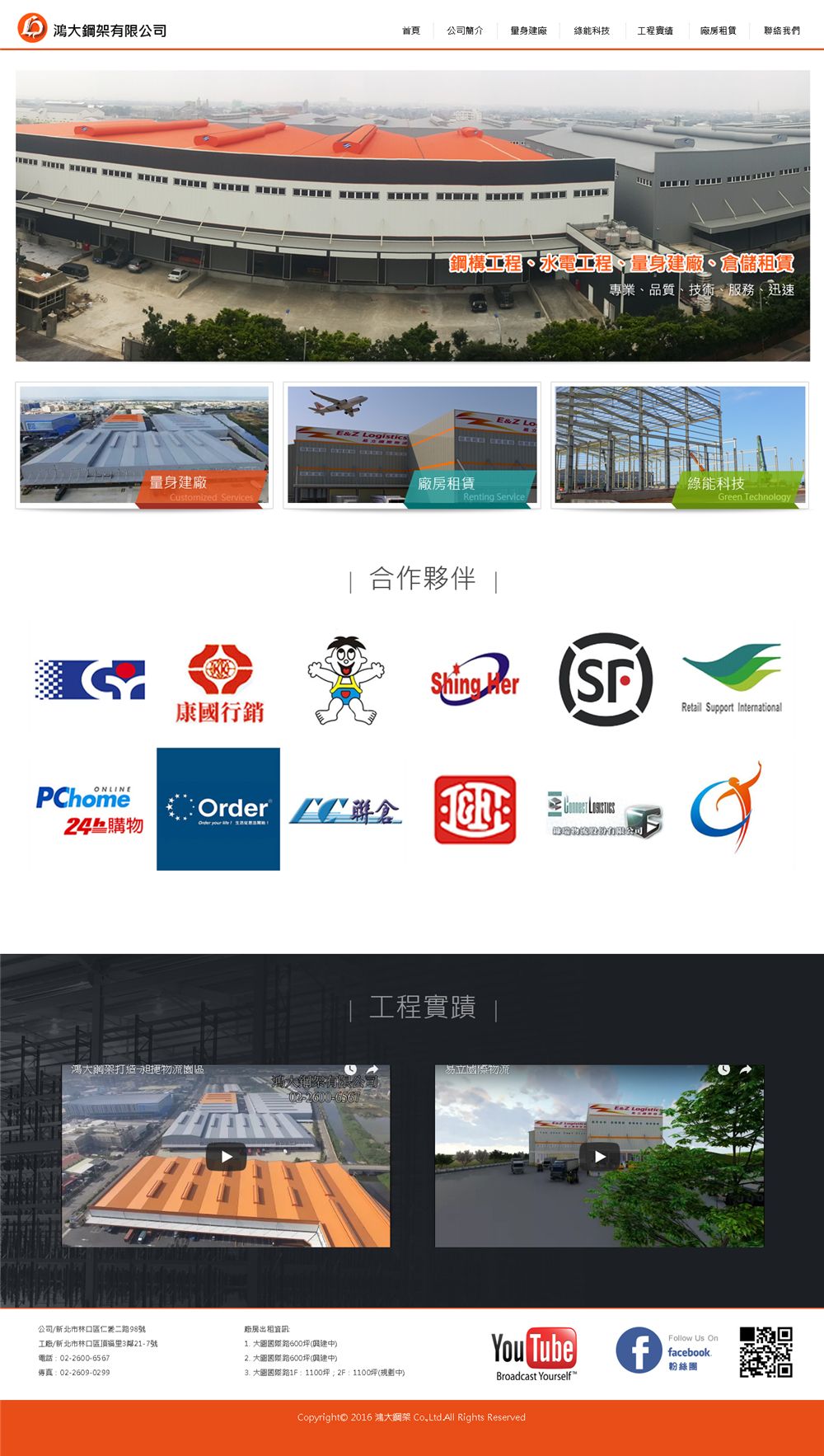Open 綠能科技 in the top navigation menu
This screenshot has height=1456, width=824.
click(592, 31)
